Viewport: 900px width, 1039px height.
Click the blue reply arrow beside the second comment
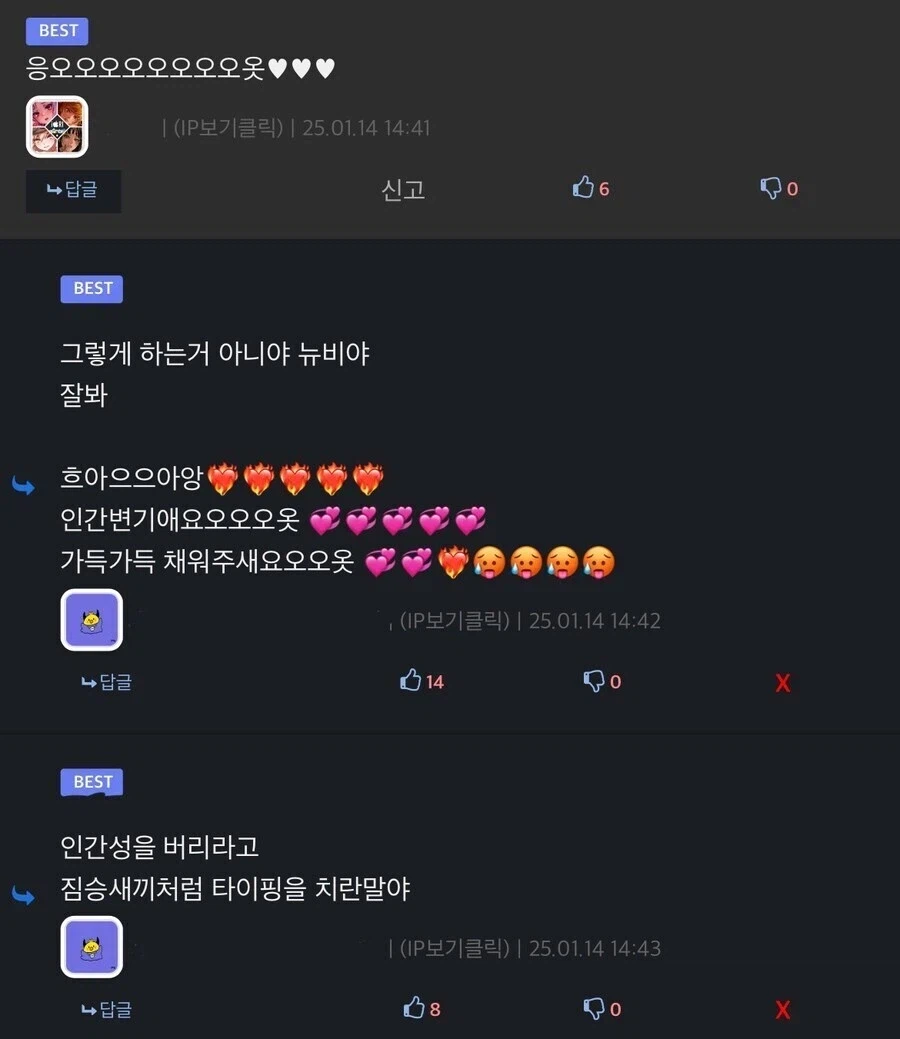click(24, 485)
